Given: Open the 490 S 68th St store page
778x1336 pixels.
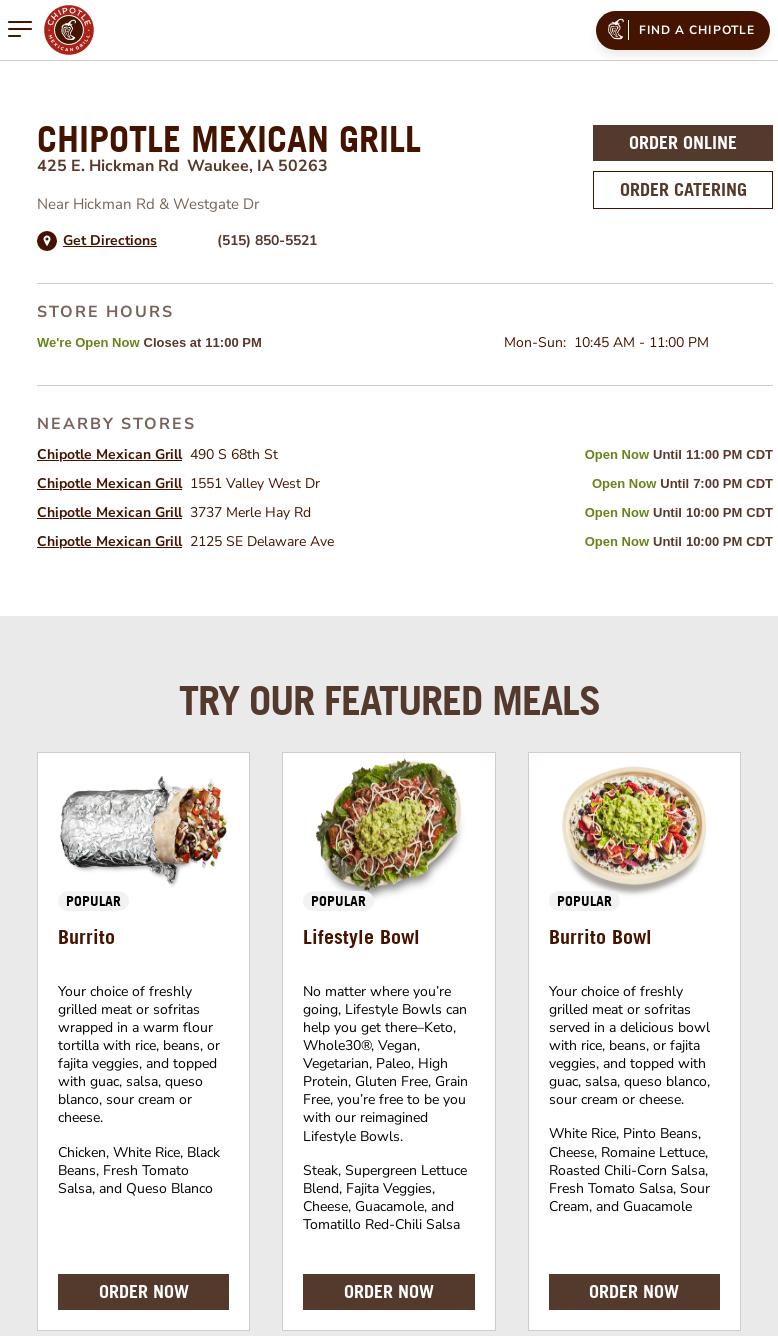Looking at the screenshot, I should pos(110,454).
